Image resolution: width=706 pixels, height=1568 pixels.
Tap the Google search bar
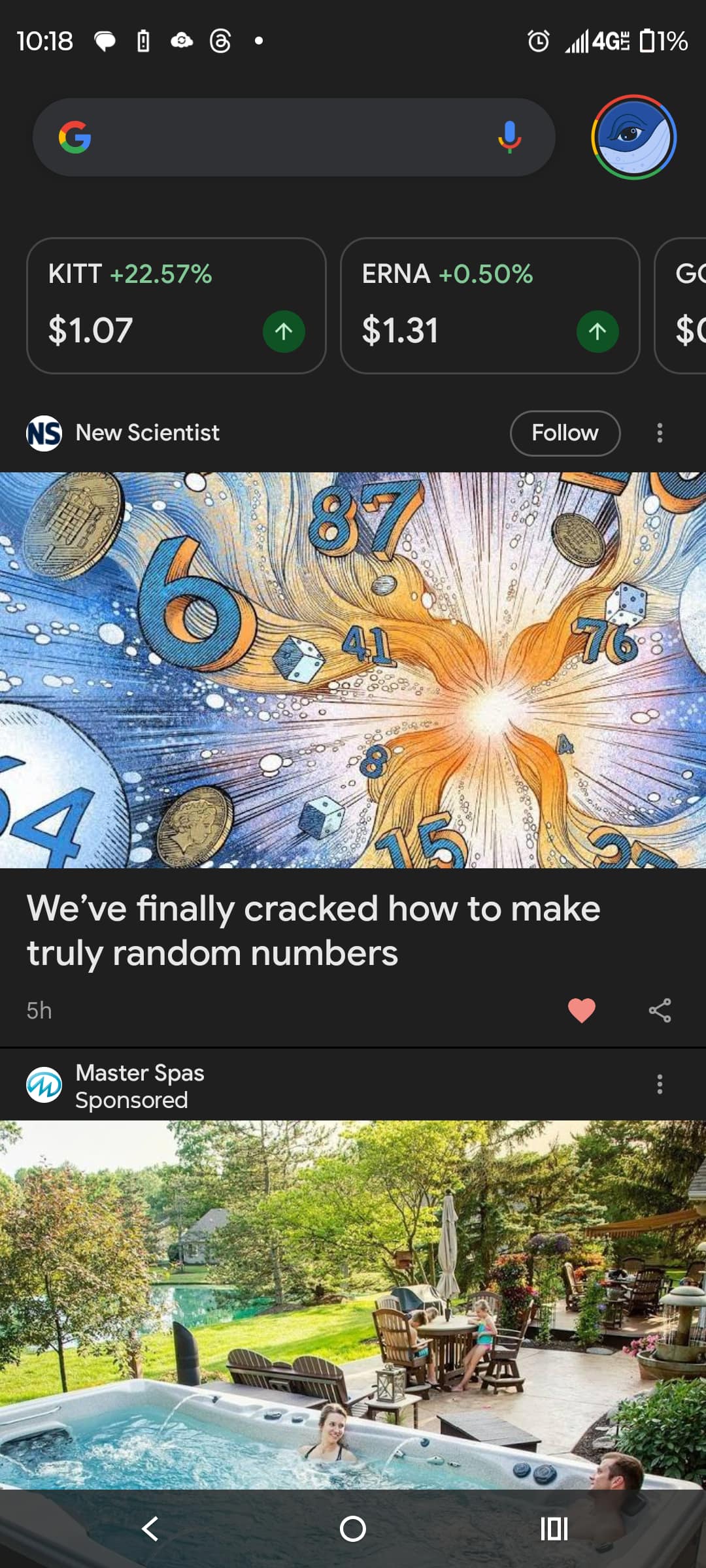pyautogui.click(x=281, y=137)
